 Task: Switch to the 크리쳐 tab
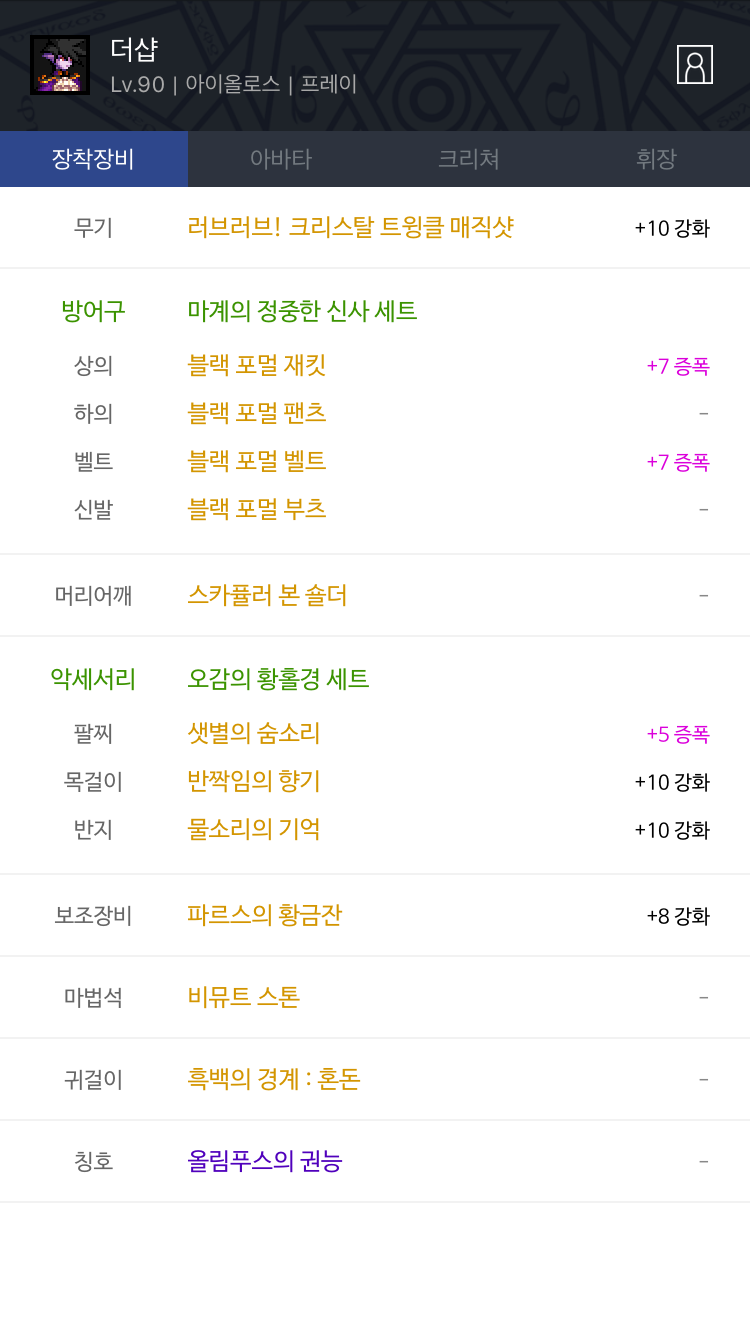(x=469, y=159)
